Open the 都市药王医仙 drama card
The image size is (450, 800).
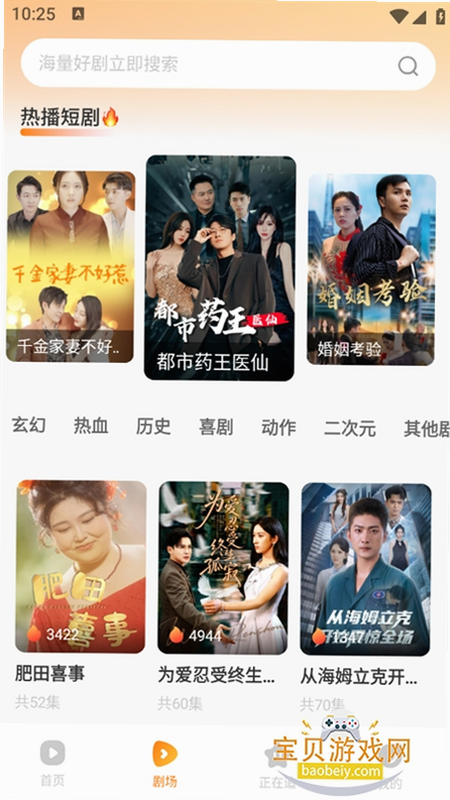pyautogui.click(x=220, y=268)
